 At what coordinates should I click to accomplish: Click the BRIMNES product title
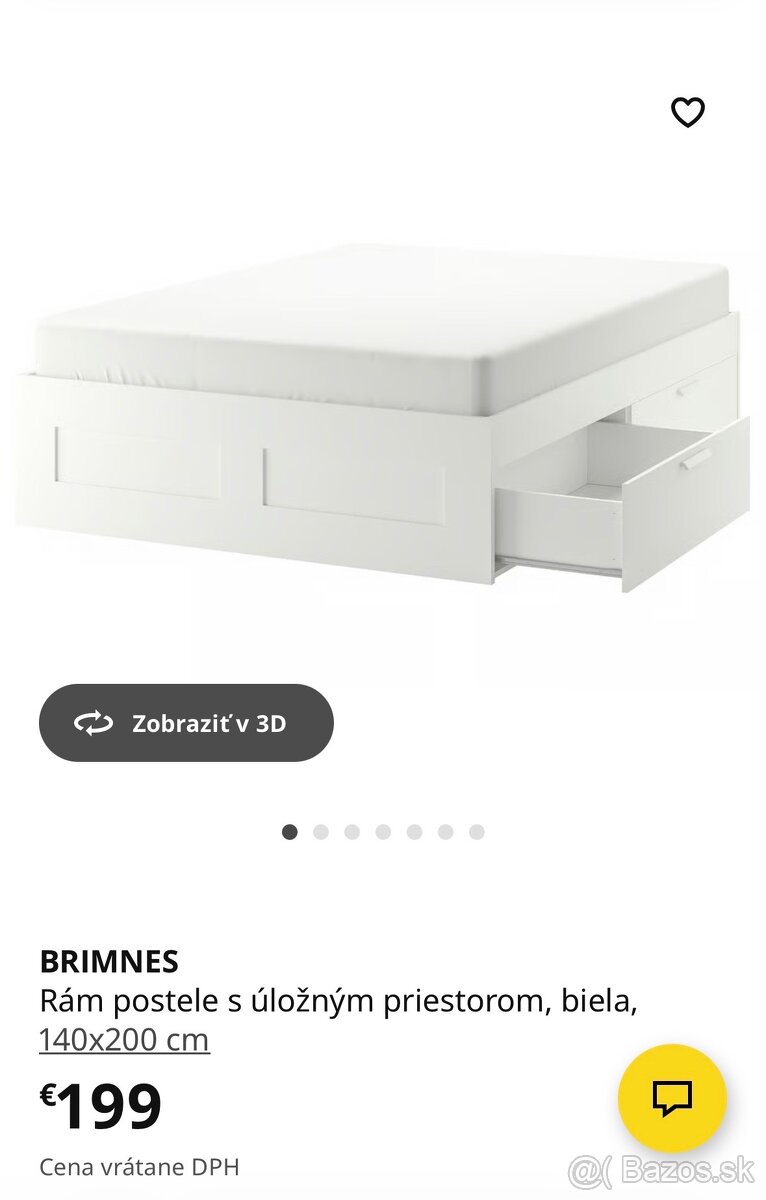coord(110,962)
